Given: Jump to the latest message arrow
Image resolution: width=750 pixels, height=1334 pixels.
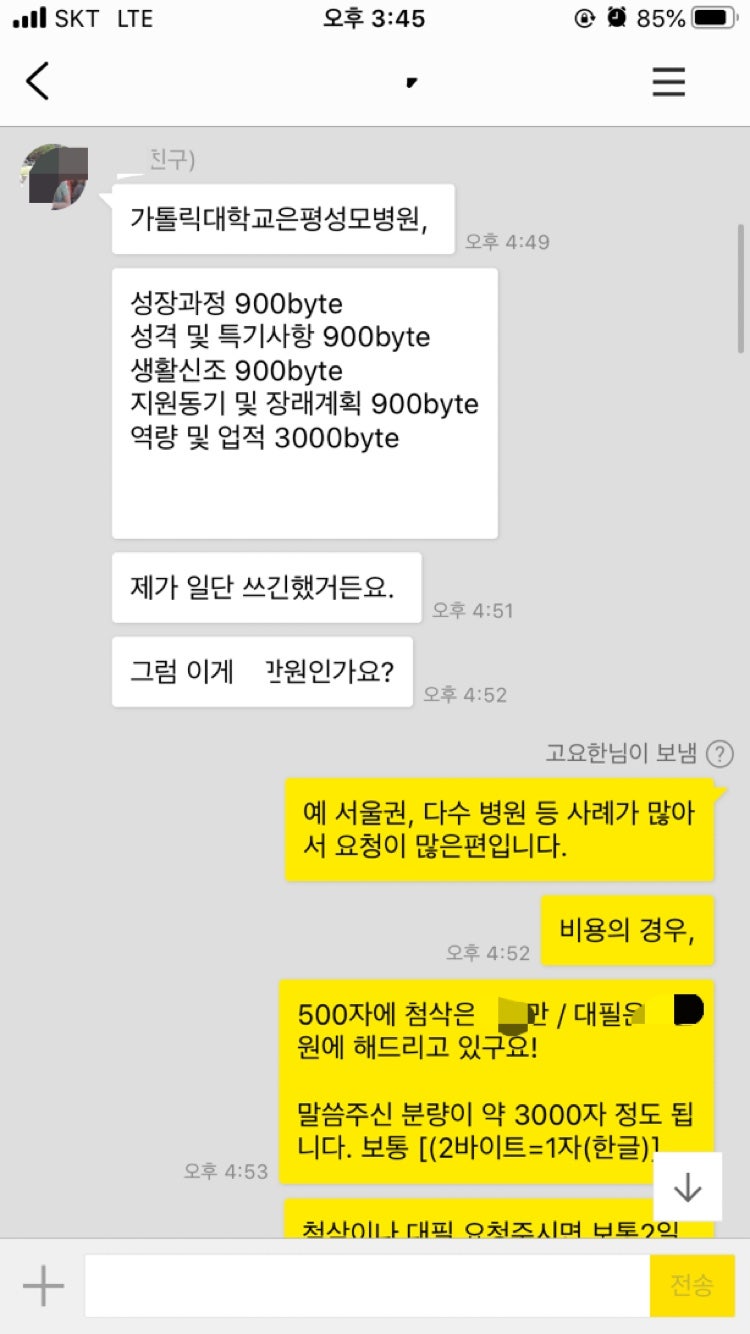Looking at the screenshot, I should [688, 1186].
